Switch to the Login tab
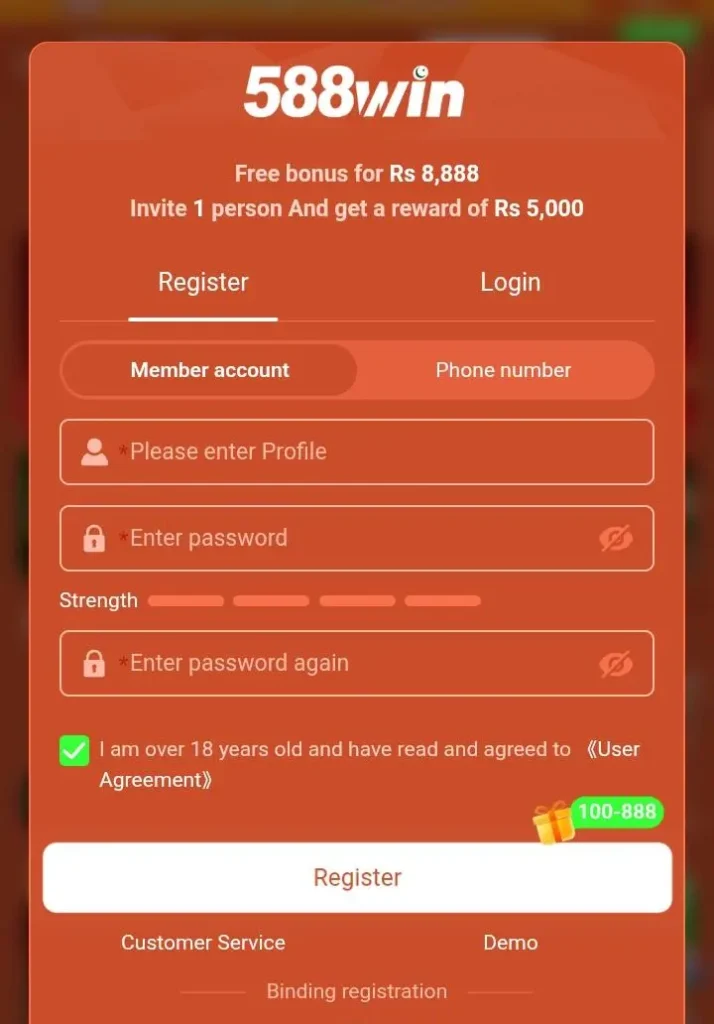714x1024 pixels. (x=510, y=283)
